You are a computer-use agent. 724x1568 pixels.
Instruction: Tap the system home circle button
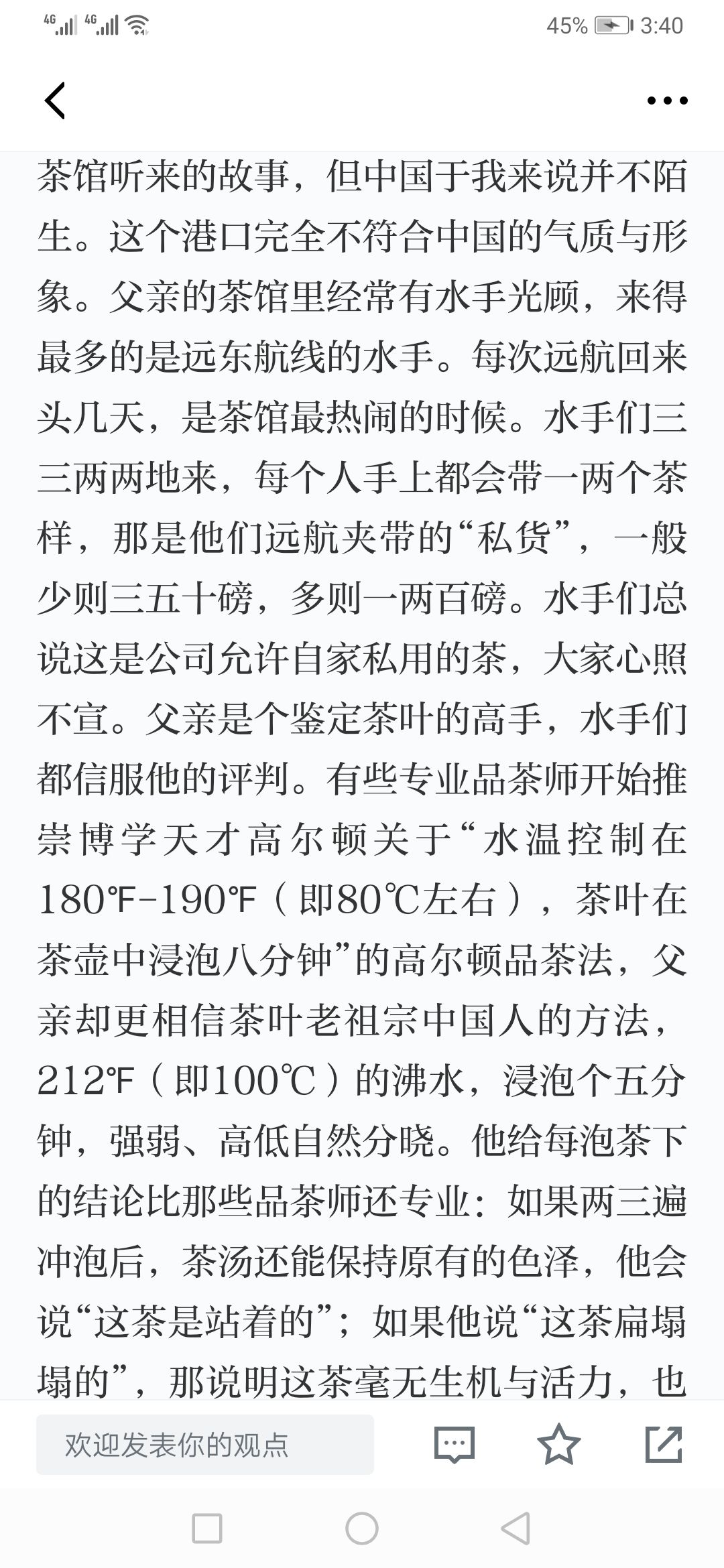(362, 1528)
